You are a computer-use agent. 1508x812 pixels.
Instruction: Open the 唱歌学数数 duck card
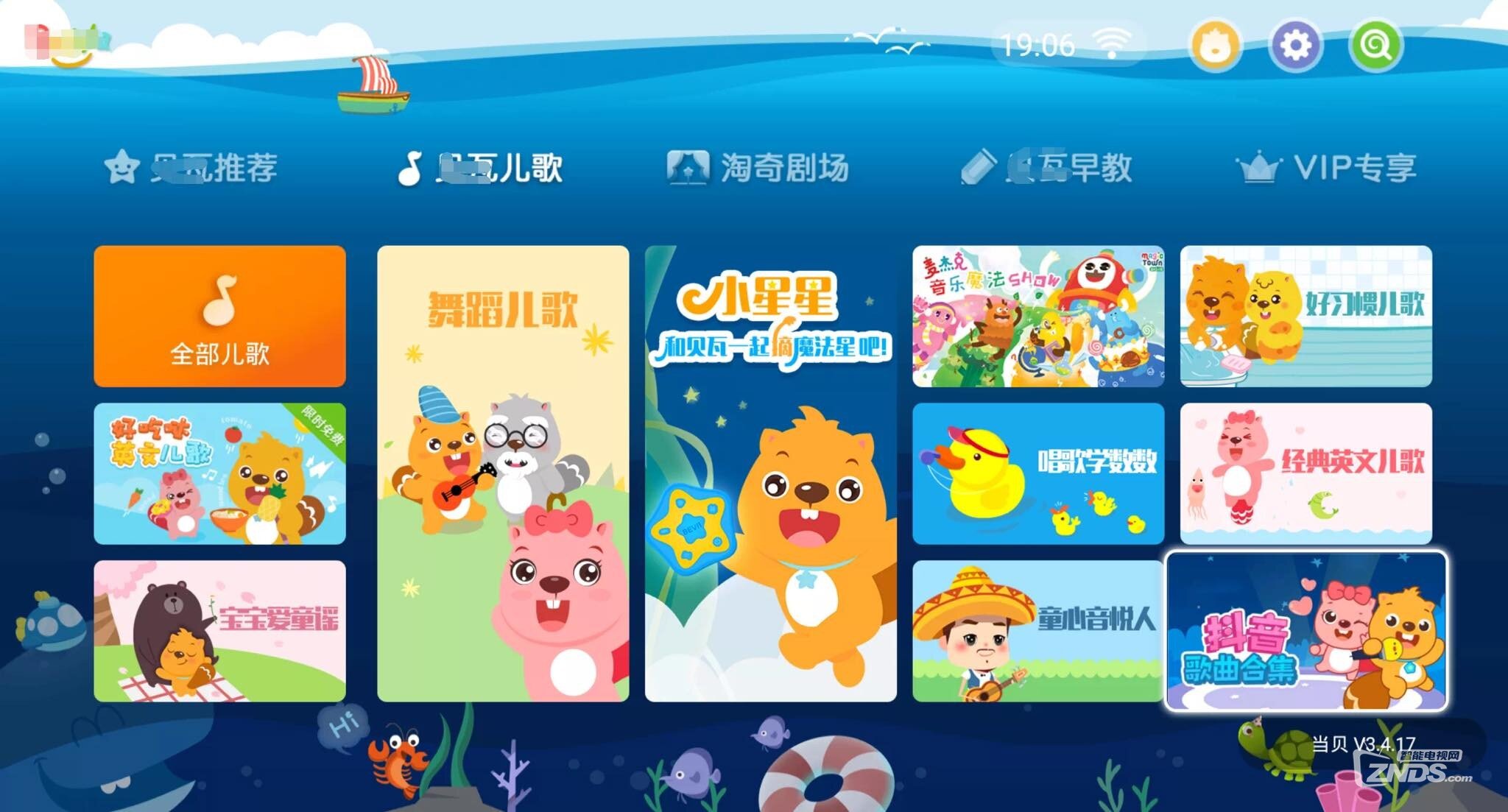click(1038, 473)
